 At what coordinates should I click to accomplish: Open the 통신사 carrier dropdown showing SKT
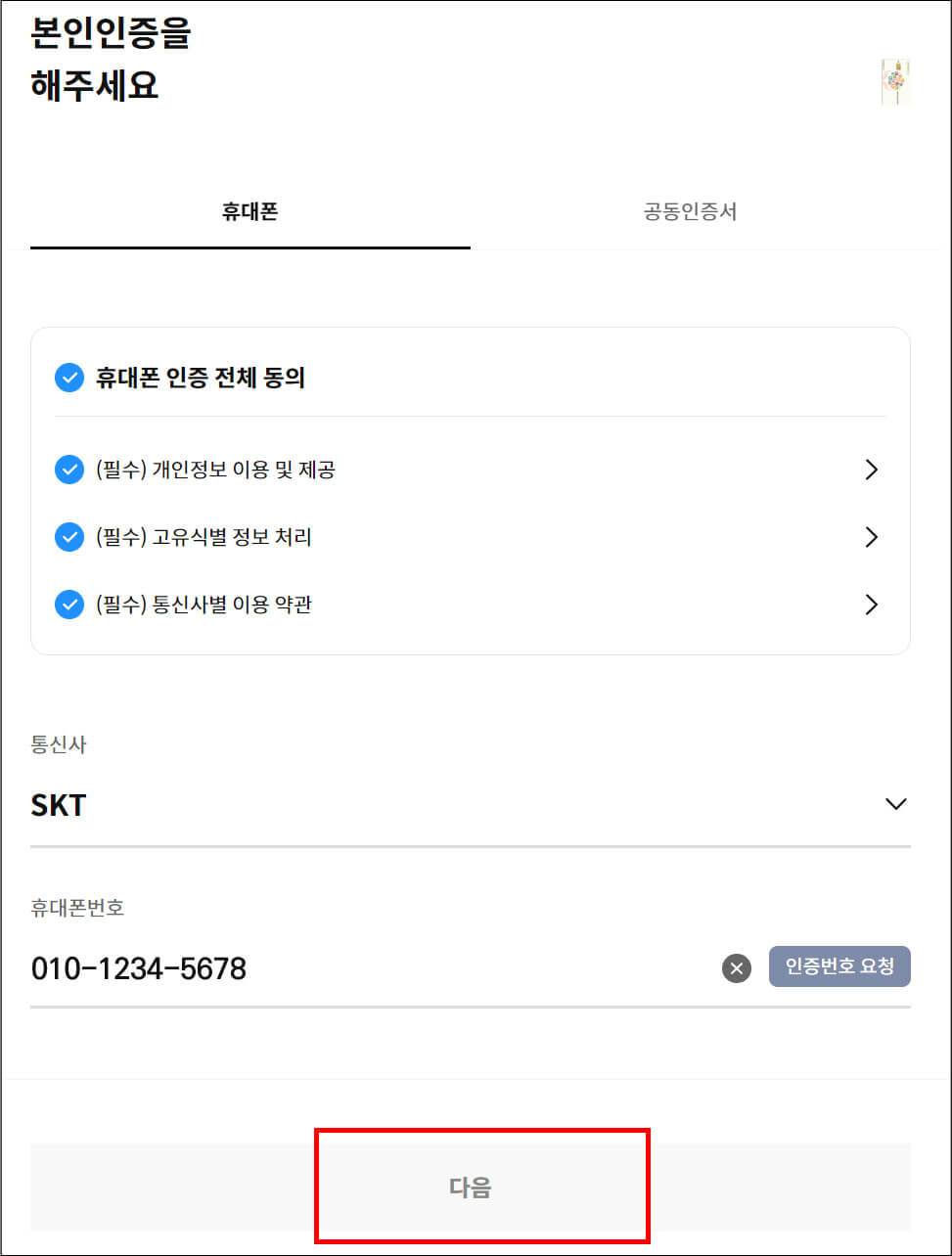[893, 804]
